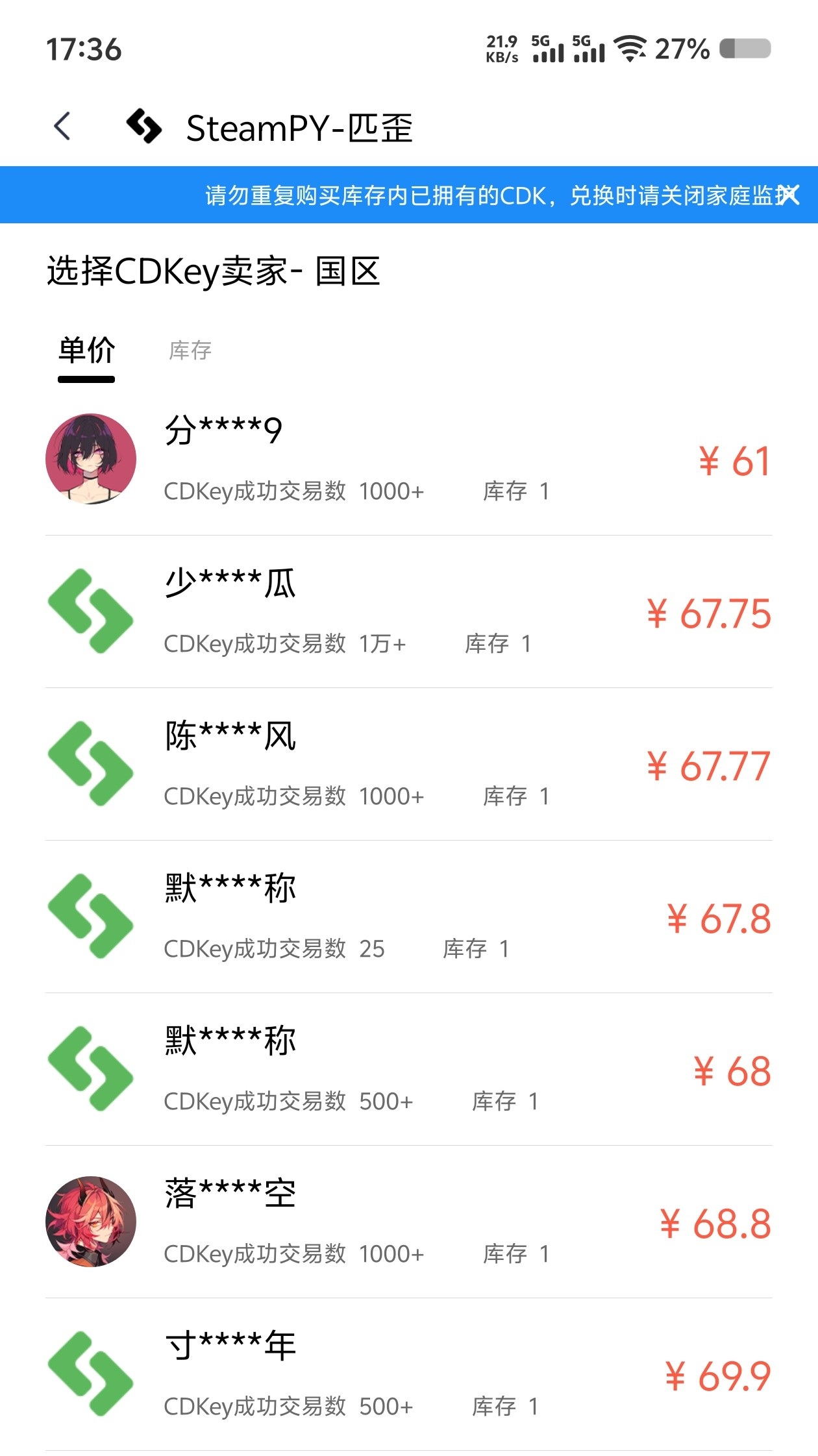
Task: Select the 默****称 listing at ¥68
Action: point(409,1069)
